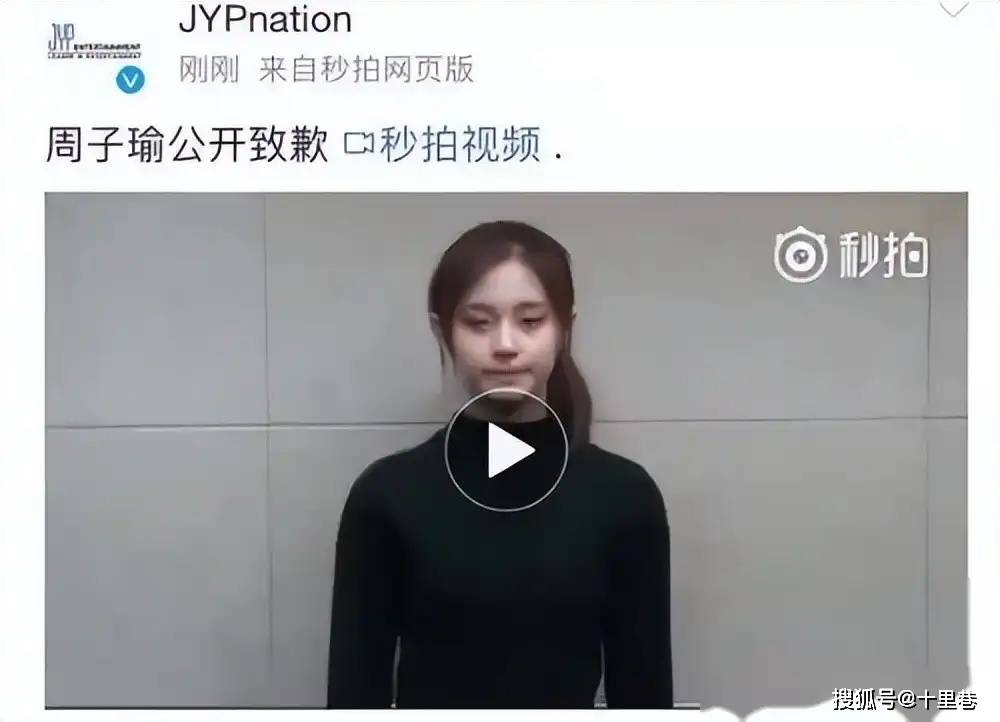The height and width of the screenshot is (722, 1000).
Task: Play the 周子瑜公开致歉 video
Action: pyautogui.click(x=506, y=450)
